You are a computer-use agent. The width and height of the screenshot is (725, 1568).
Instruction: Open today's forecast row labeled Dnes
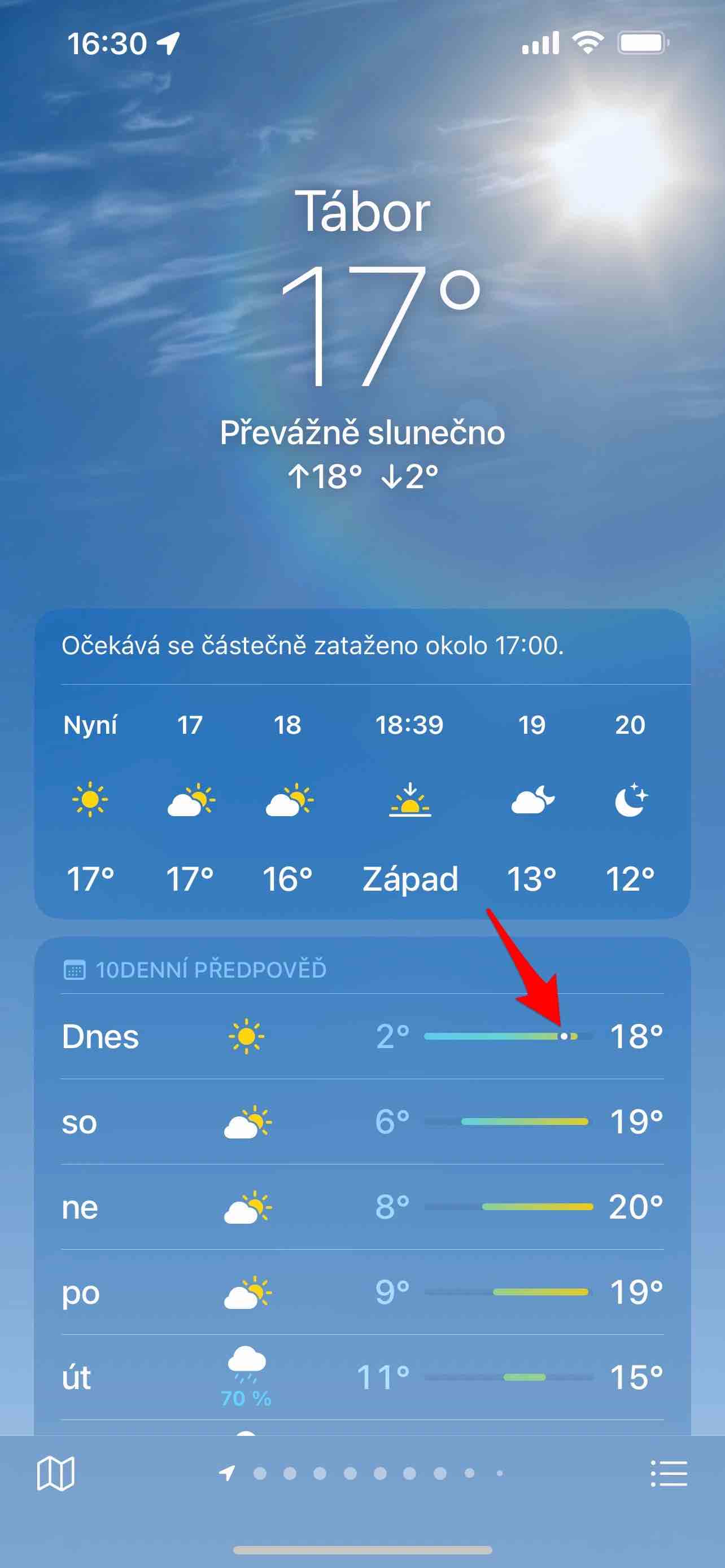pyautogui.click(x=362, y=1036)
